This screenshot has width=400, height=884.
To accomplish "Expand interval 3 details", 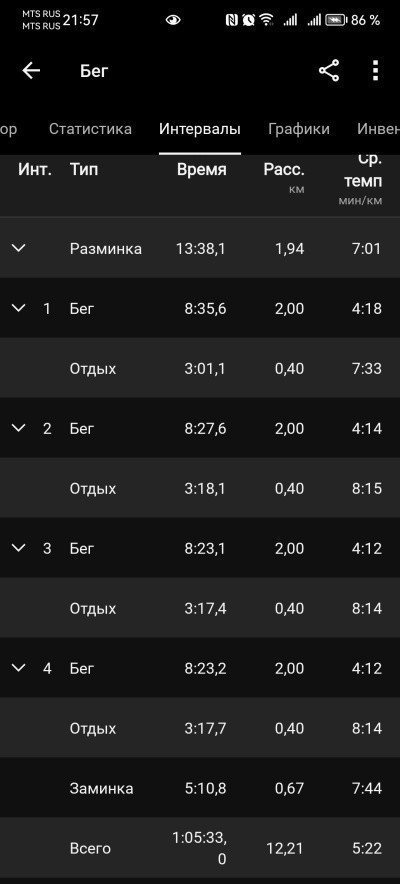I will point(19,547).
